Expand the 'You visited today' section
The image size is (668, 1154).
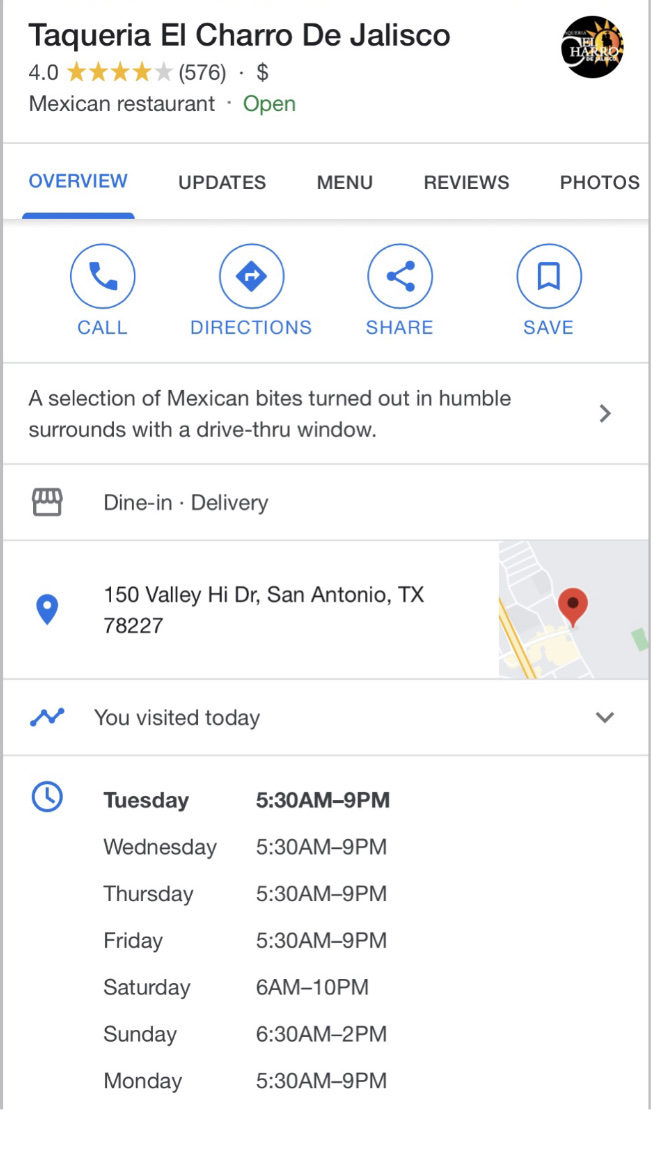tap(604, 718)
